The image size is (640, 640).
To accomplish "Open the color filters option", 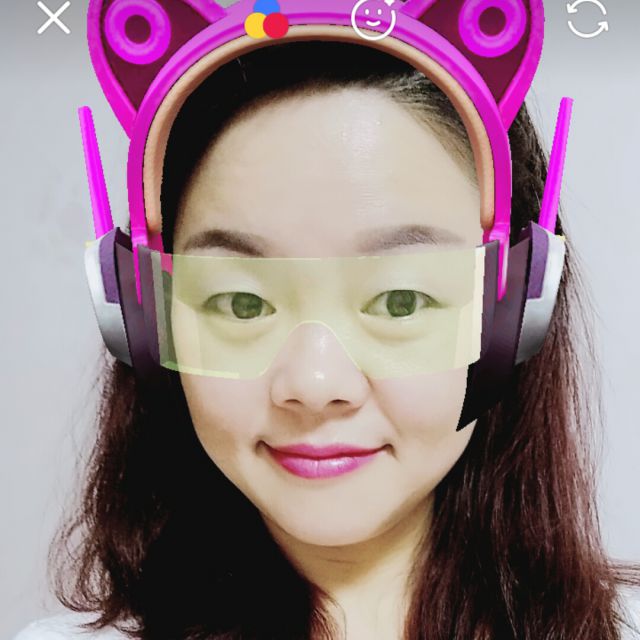I will 266,17.
